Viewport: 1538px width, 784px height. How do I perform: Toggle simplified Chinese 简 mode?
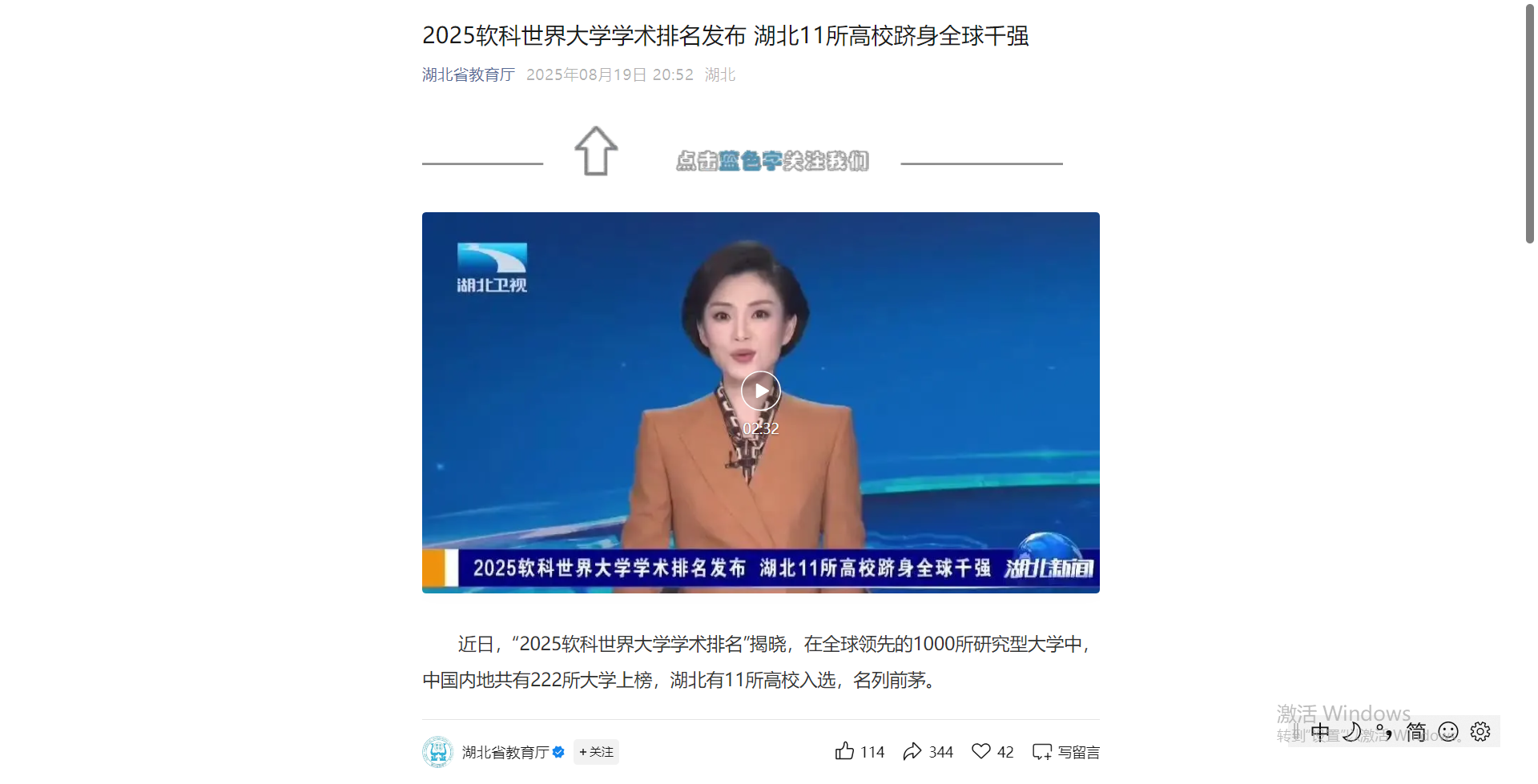point(1416,731)
